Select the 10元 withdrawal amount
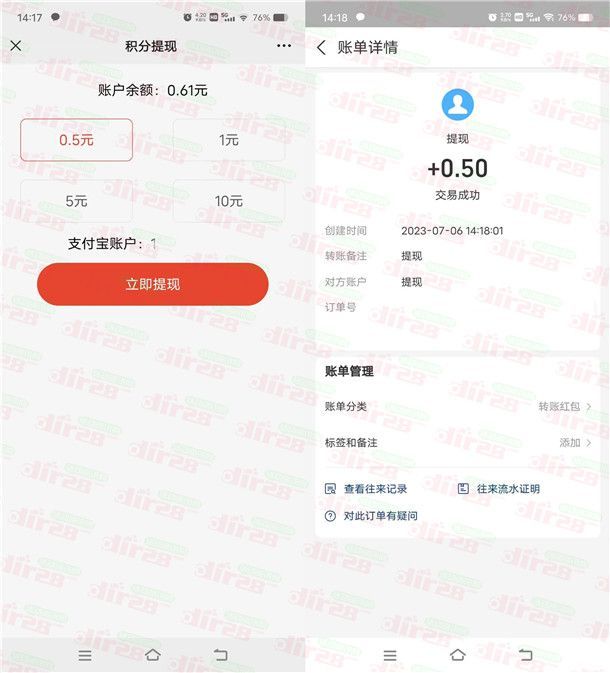The height and width of the screenshot is (673, 610). pos(229,201)
